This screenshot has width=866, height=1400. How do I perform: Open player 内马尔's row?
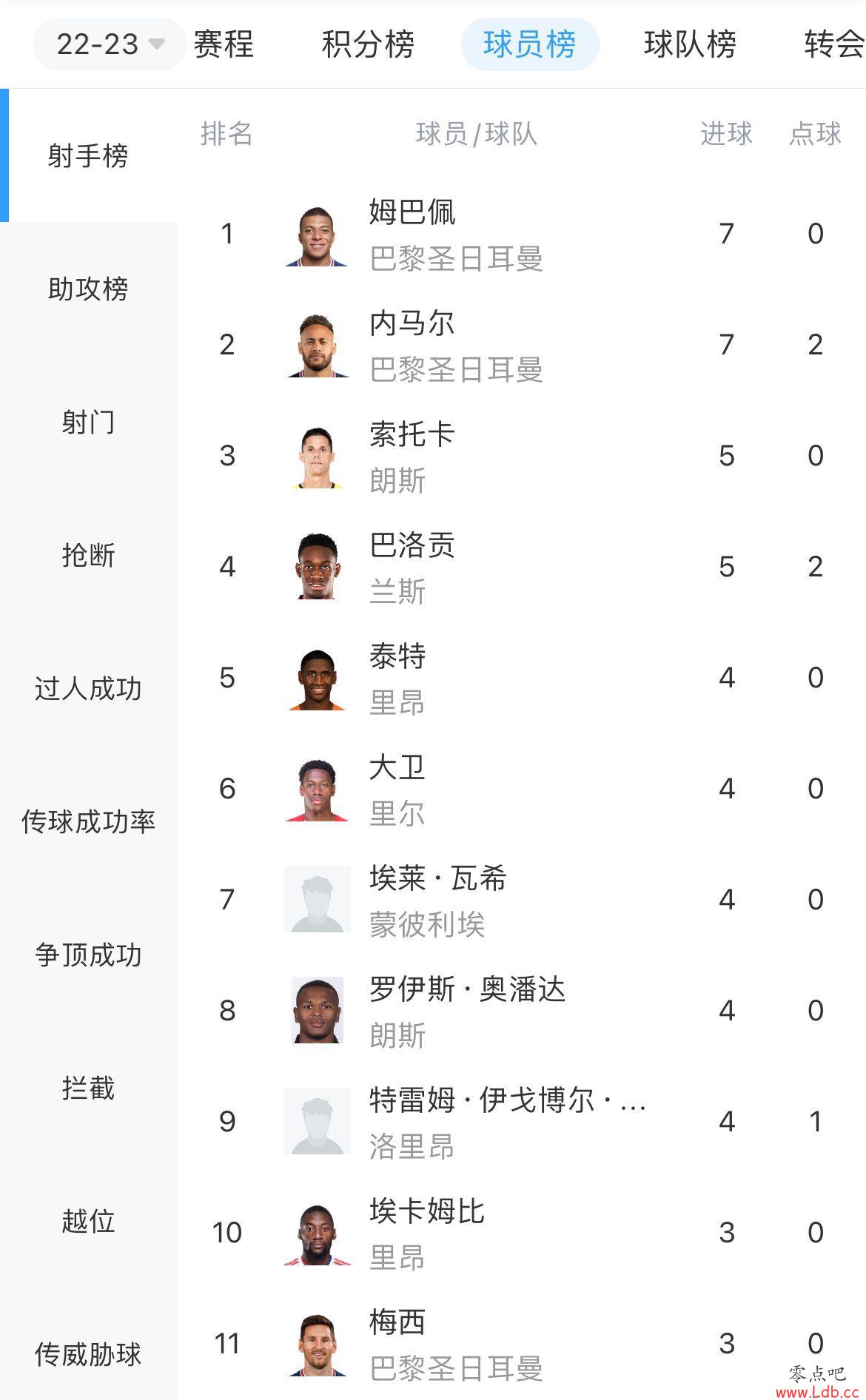click(x=522, y=345)
